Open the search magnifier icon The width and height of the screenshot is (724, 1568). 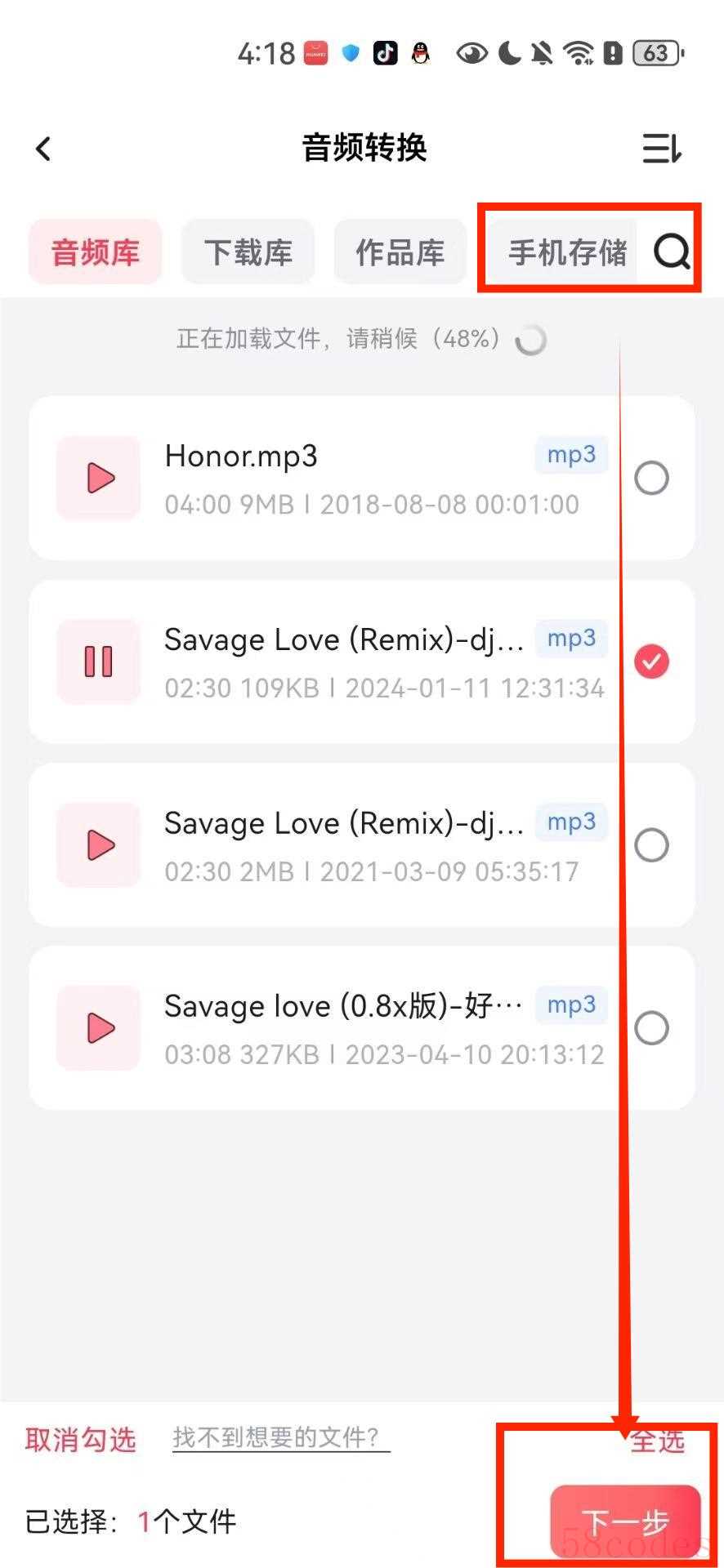point(672,252)
